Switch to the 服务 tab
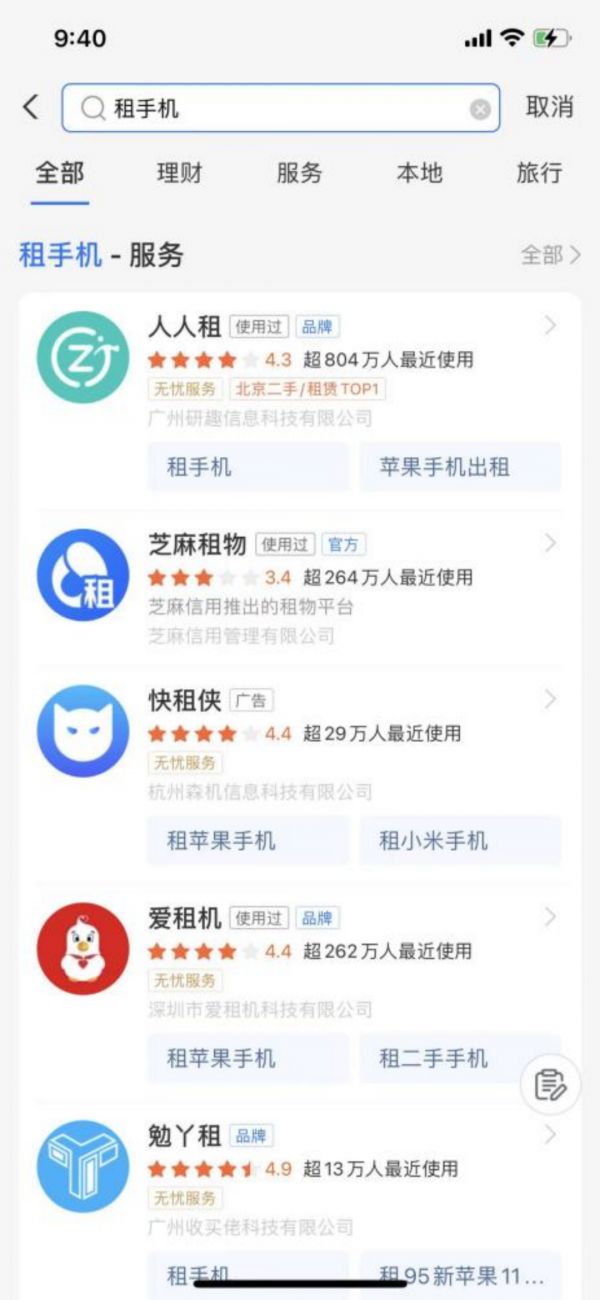The width and height of the screenshot is (600, 1300). 299,173
